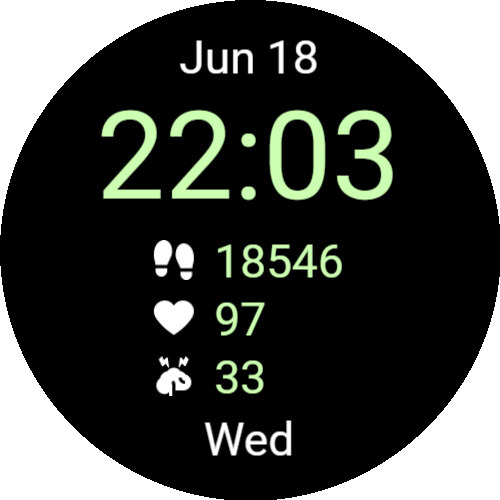Open the weather complication showing 33
Image resolution: width=500 pixels, height=500 pixels.
210,376
